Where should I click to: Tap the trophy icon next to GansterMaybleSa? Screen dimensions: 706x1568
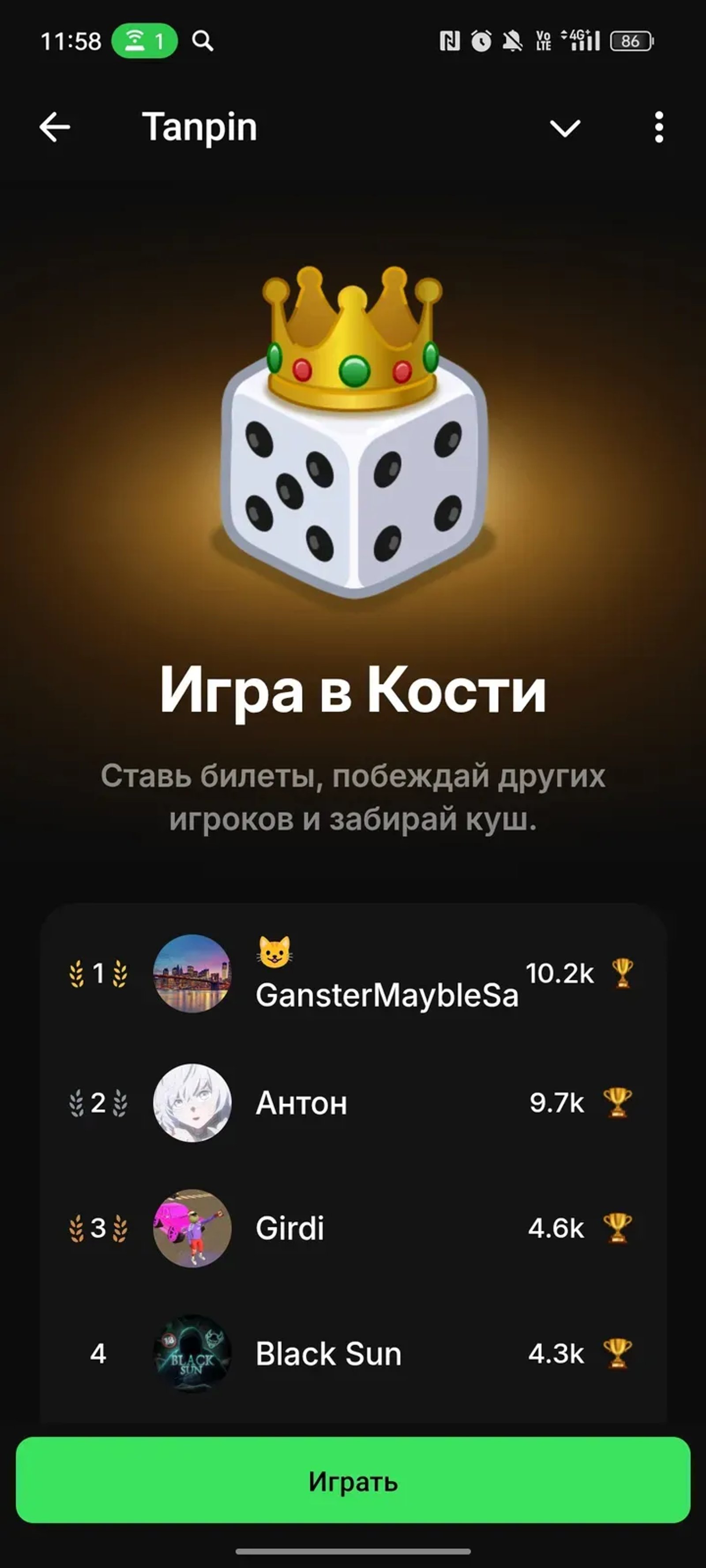coord(622,974)
